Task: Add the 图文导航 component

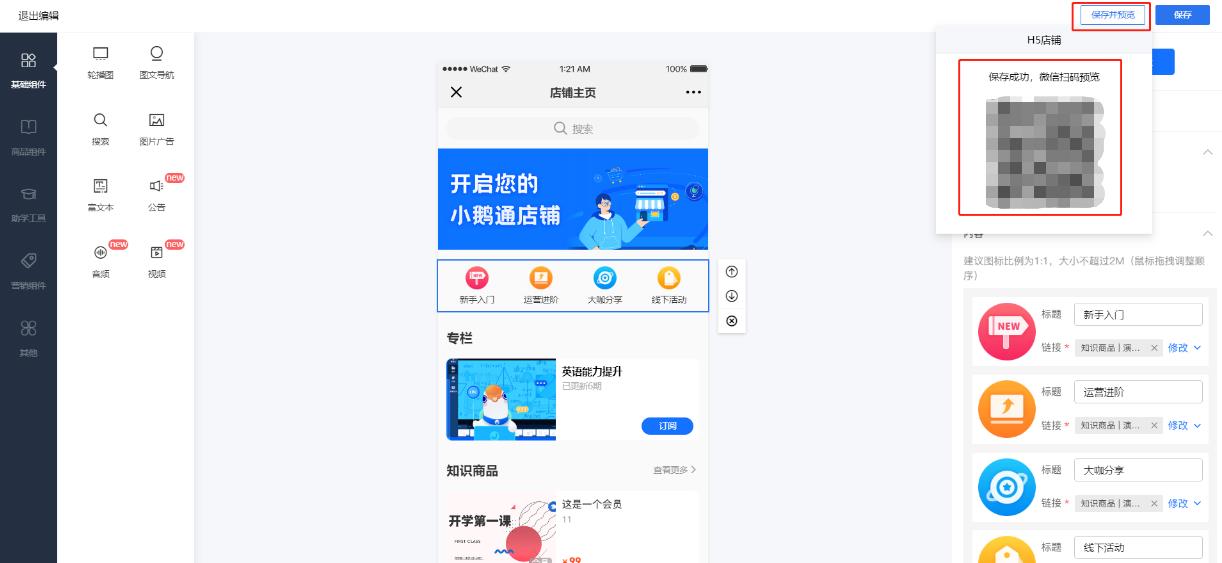Action: (156, 62)
